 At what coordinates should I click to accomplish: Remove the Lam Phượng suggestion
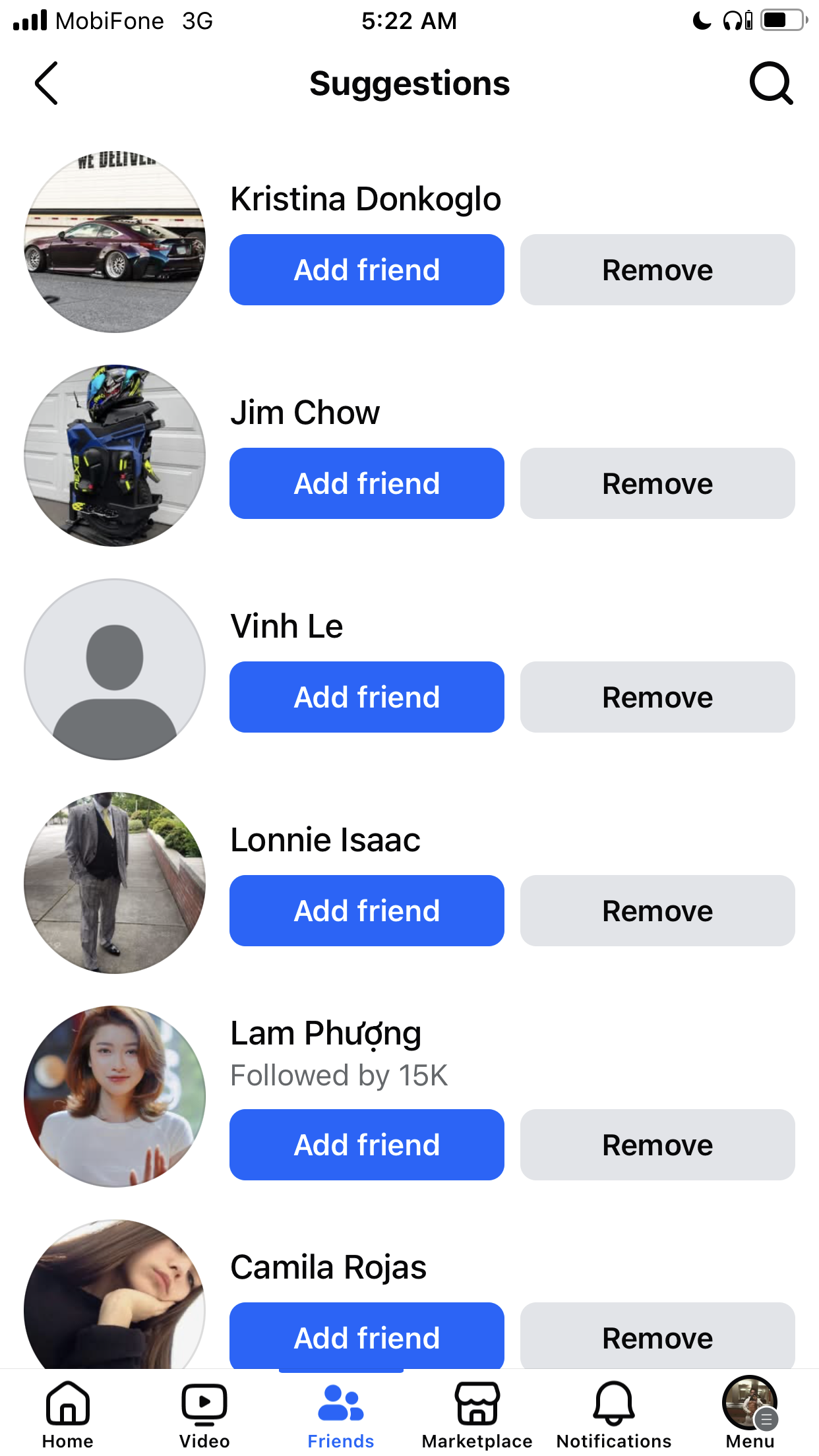[x=657, y=1145]
